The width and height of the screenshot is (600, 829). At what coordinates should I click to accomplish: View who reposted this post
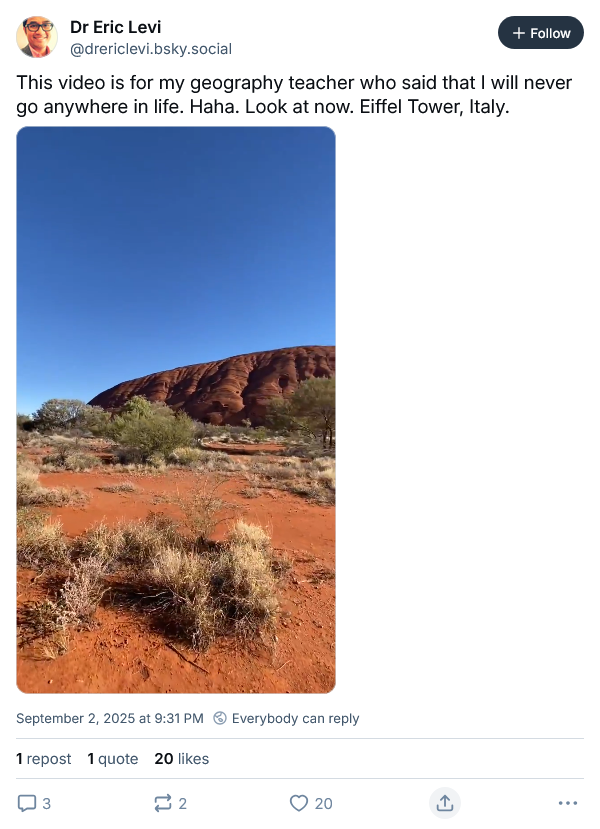[44, 759]
